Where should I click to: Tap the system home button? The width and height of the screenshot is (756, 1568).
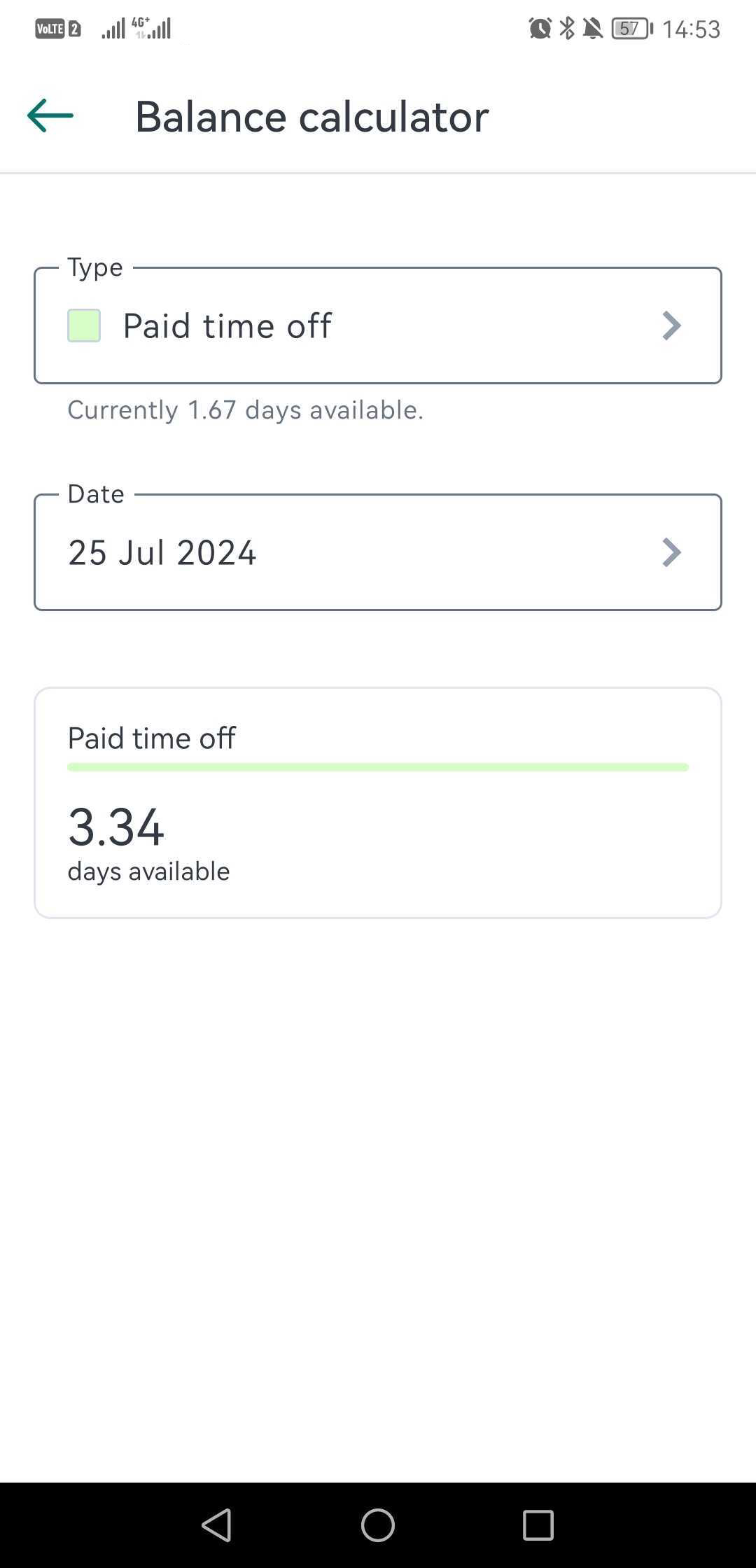click(x=378, y=1525)
